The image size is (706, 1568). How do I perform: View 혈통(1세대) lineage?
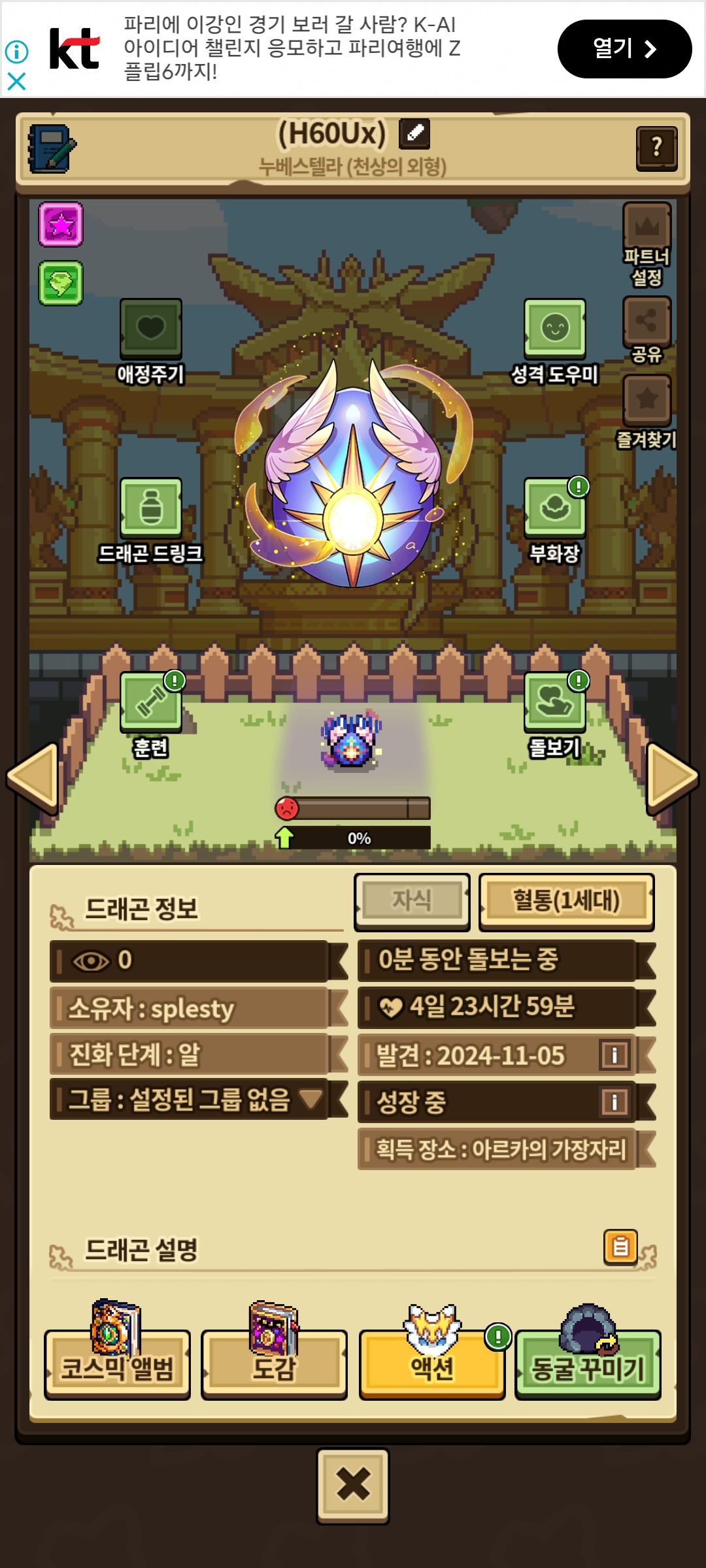click(566, 901)
